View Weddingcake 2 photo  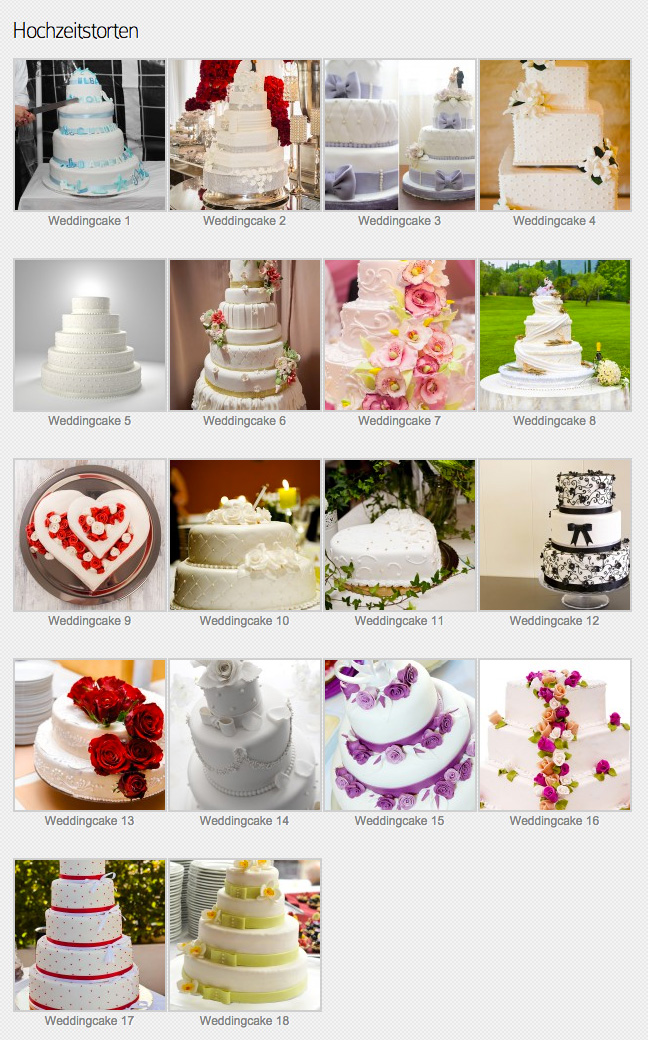pos(245,135)
